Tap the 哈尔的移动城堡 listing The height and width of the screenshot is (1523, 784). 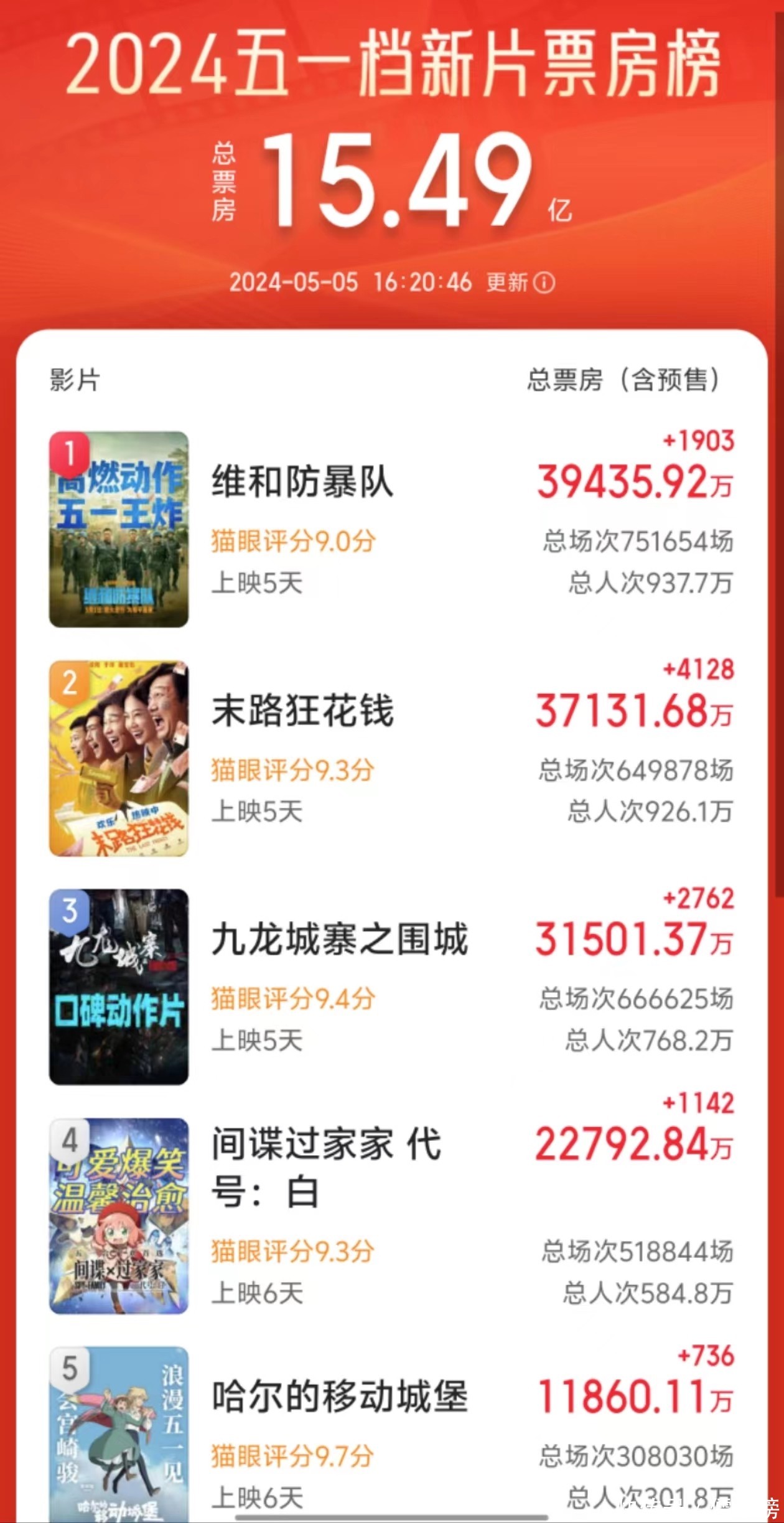[339, 1396]
